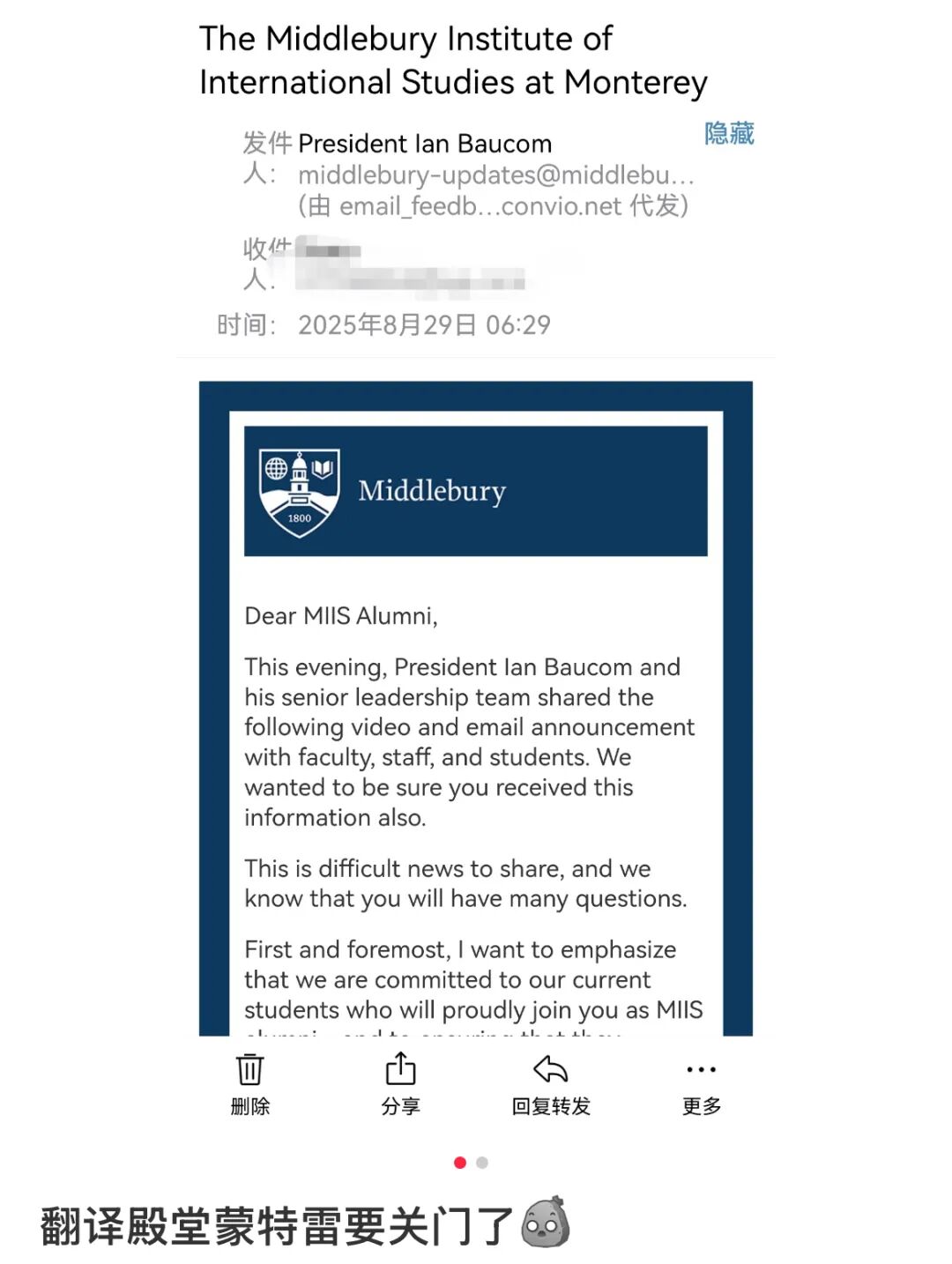Jump to the second page indicator dot

(x=482, y=1163)
